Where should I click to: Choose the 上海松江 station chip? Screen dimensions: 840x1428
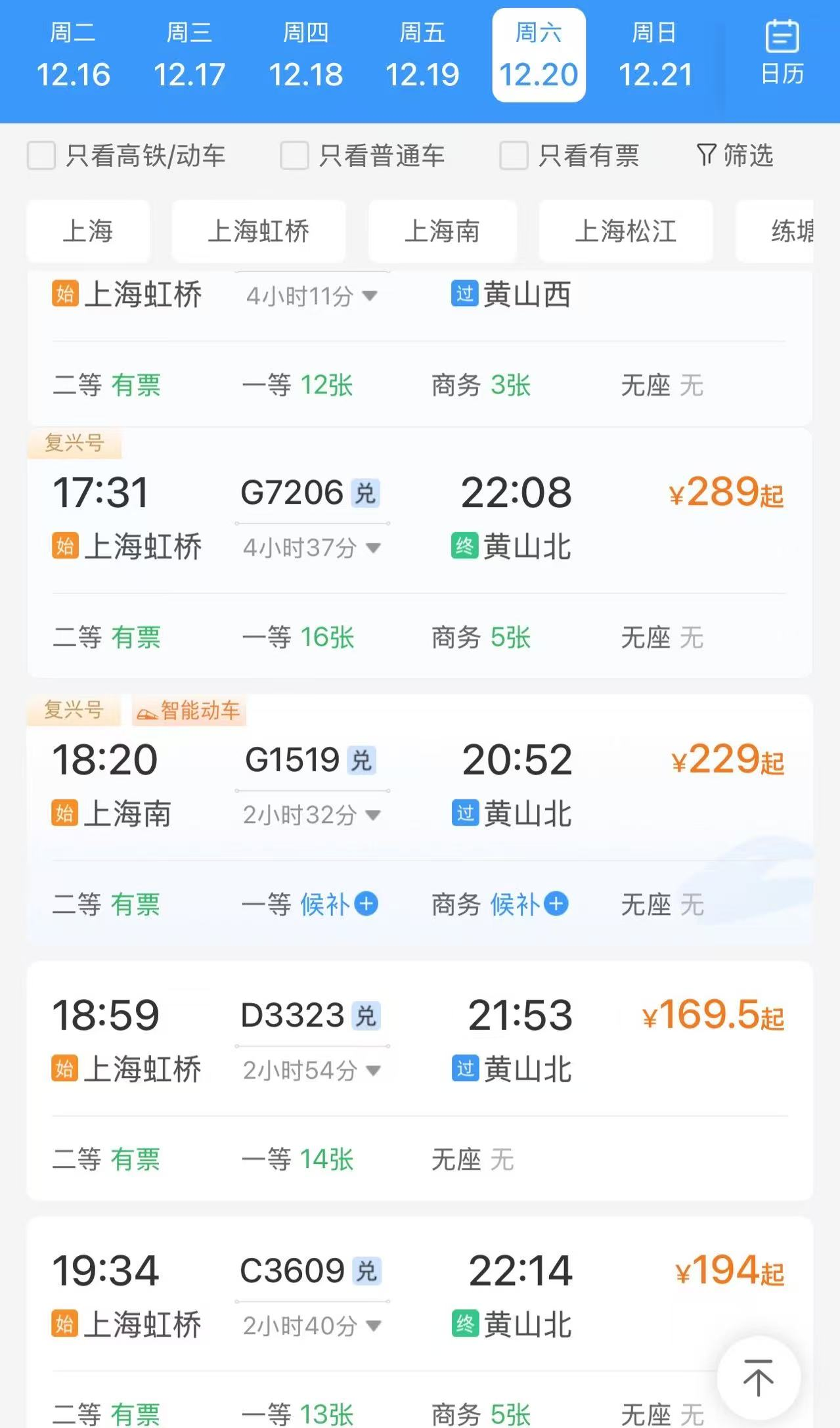tap(625, 231)
